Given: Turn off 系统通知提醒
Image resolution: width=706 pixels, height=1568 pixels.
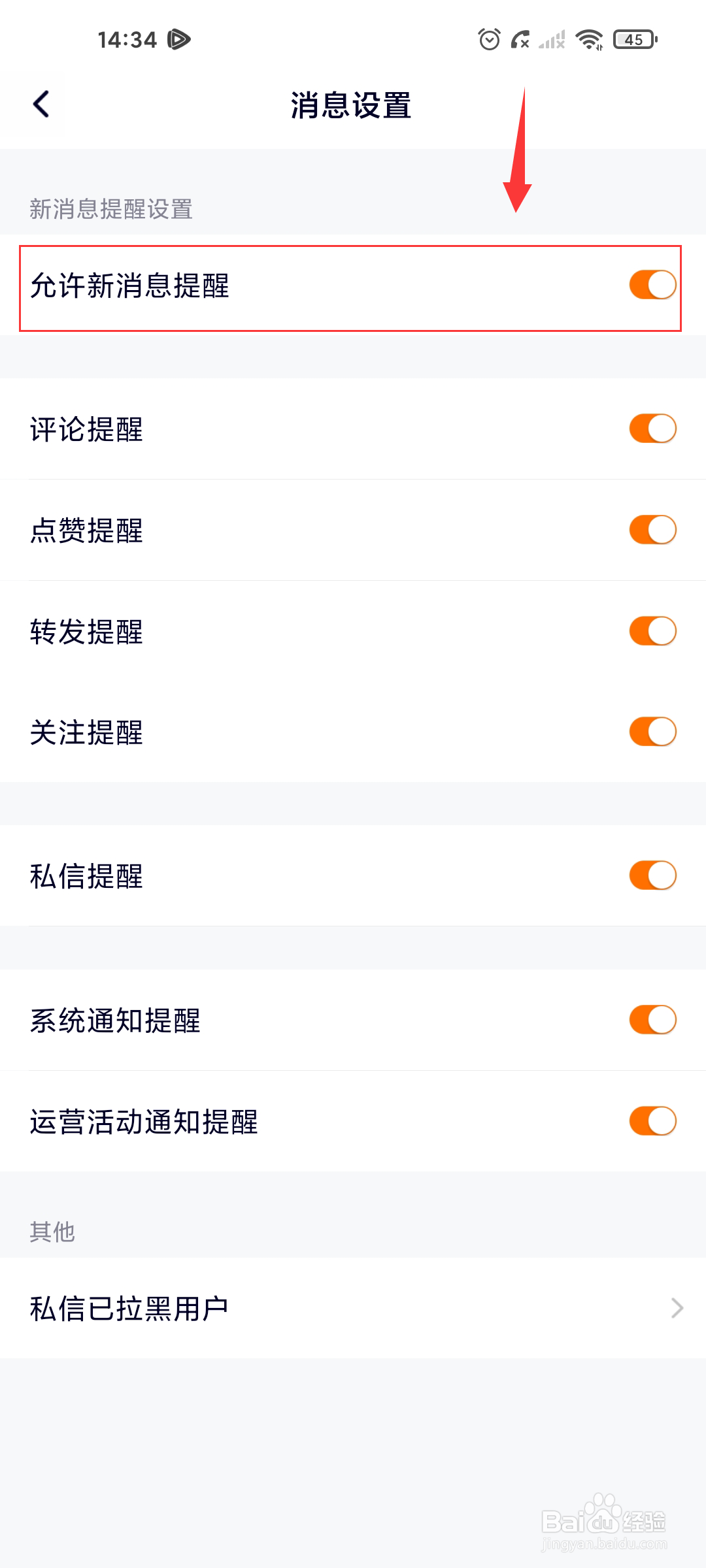Looking at the screenshot, I should coord(652,1020).
